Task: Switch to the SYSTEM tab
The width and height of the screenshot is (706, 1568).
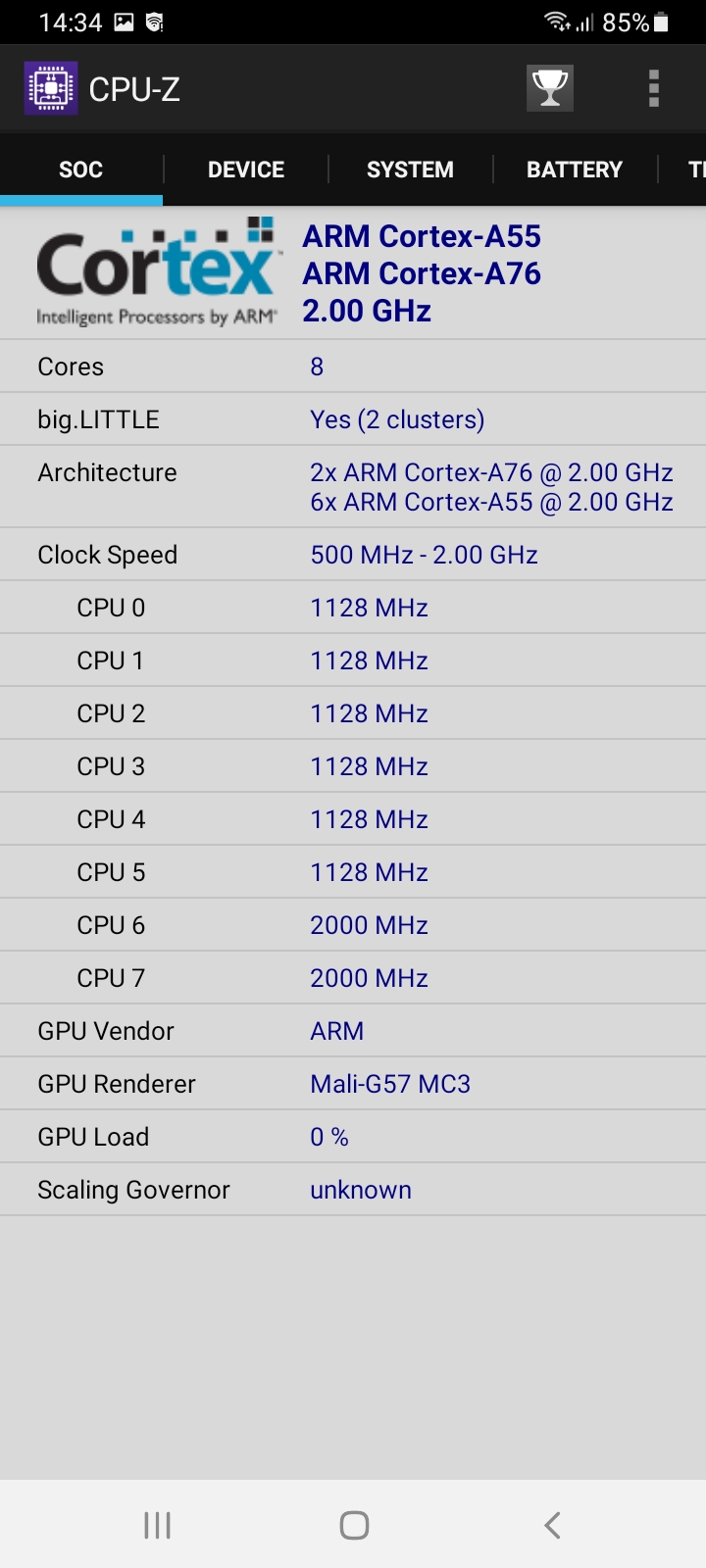Action: 410,170
